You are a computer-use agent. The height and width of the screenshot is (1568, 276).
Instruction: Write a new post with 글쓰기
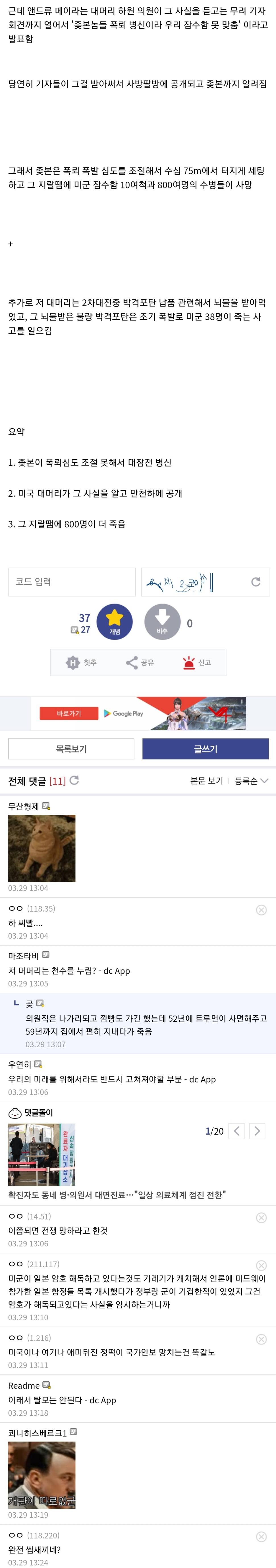click(205, 749)
